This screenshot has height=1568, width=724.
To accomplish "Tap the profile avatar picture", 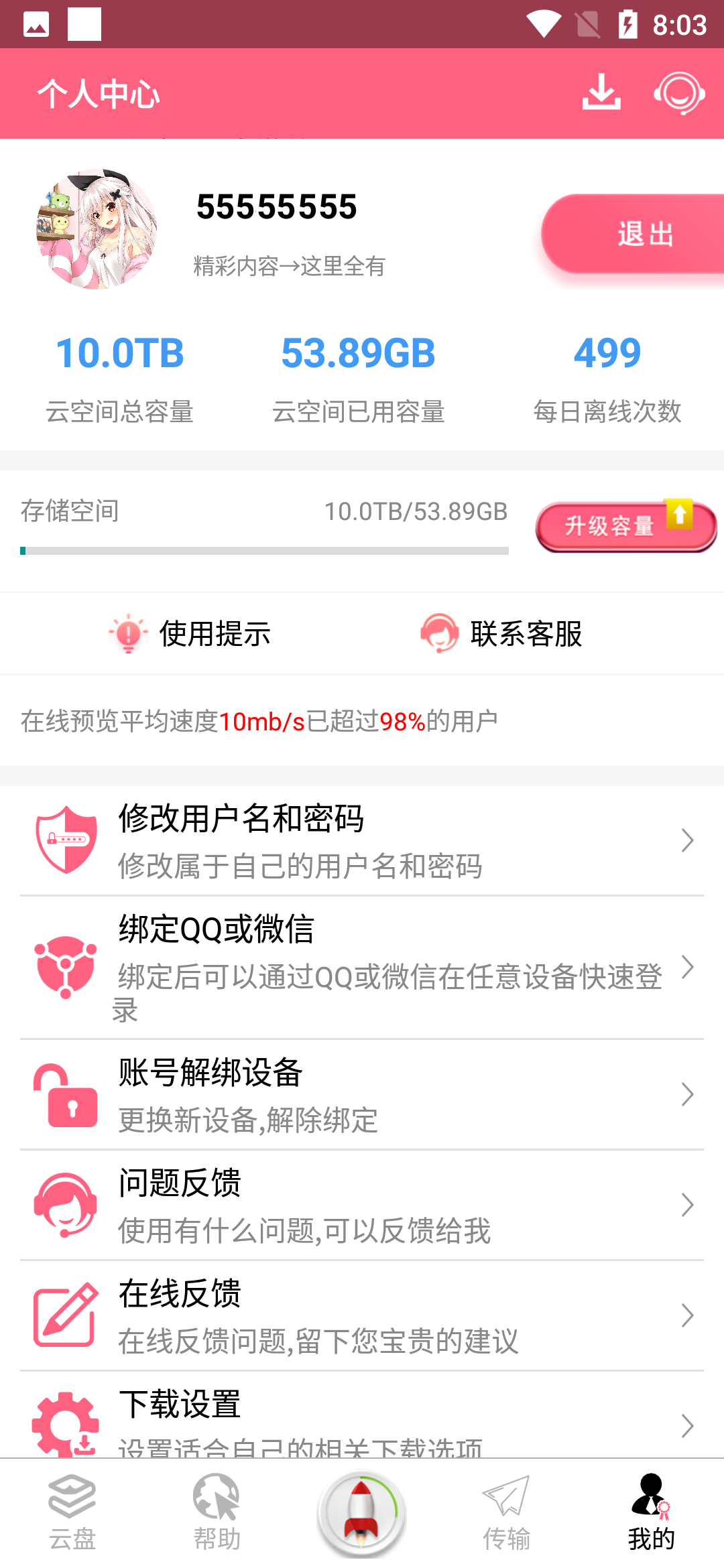I will 97,229.
